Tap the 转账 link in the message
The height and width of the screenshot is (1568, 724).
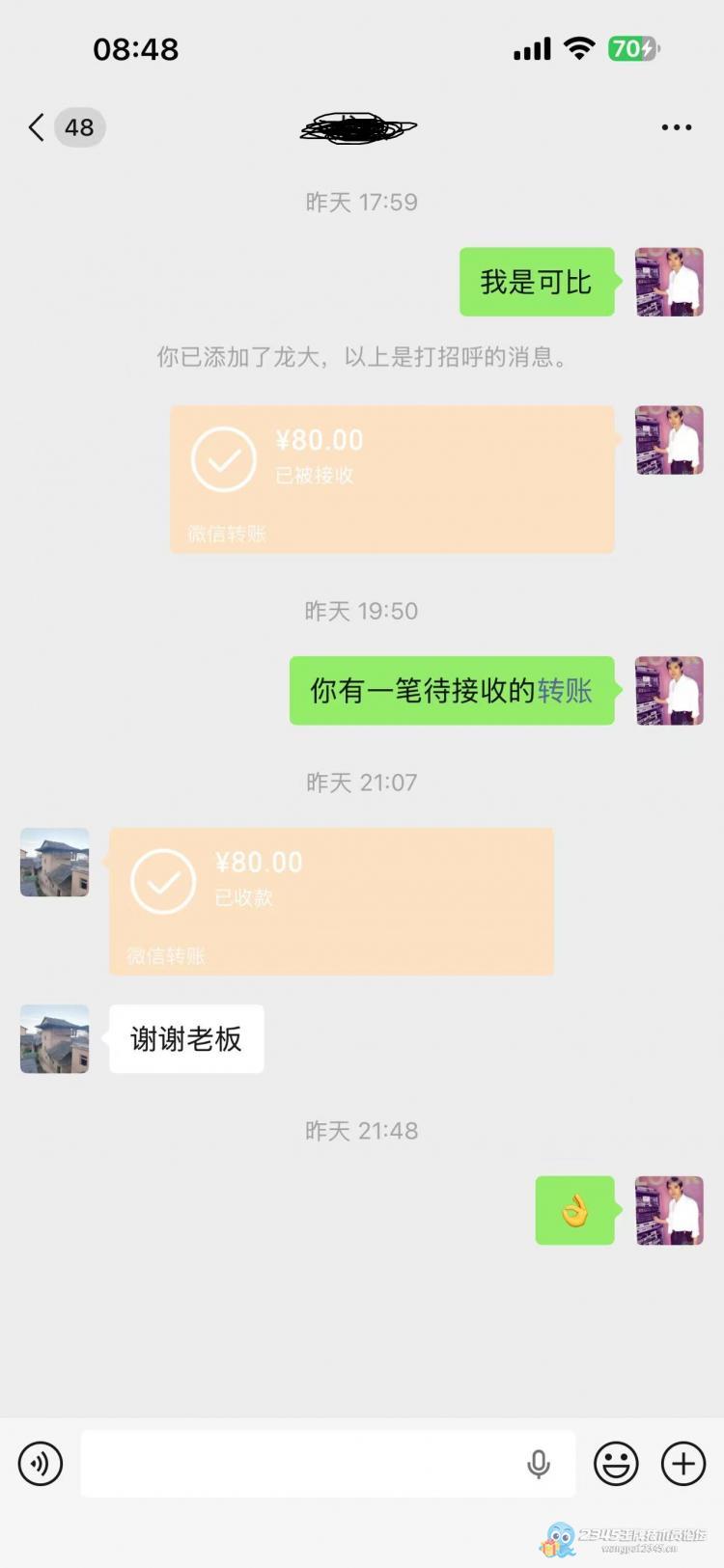[x=565, y=691]
